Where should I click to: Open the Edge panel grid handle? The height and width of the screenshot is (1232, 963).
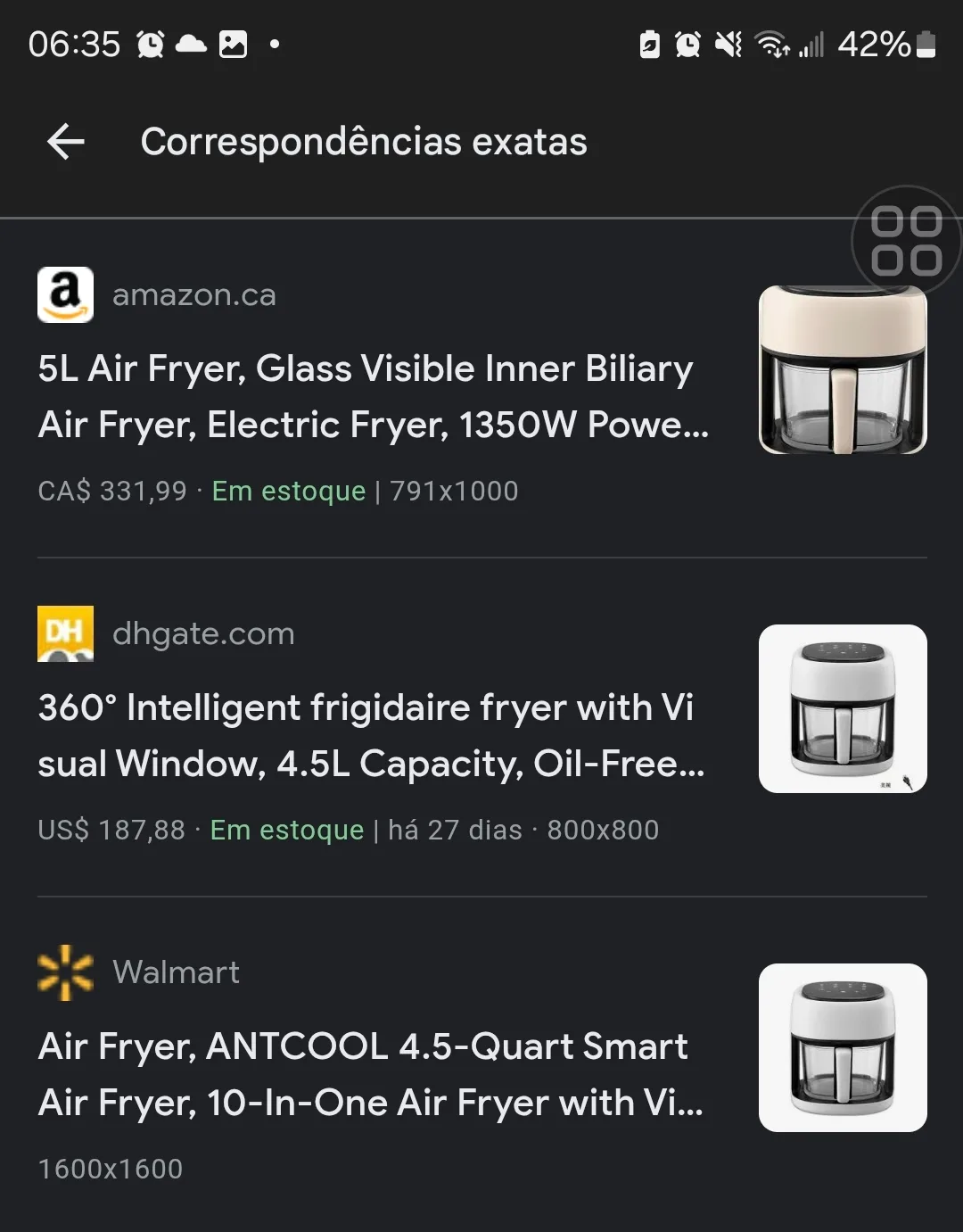909,243
